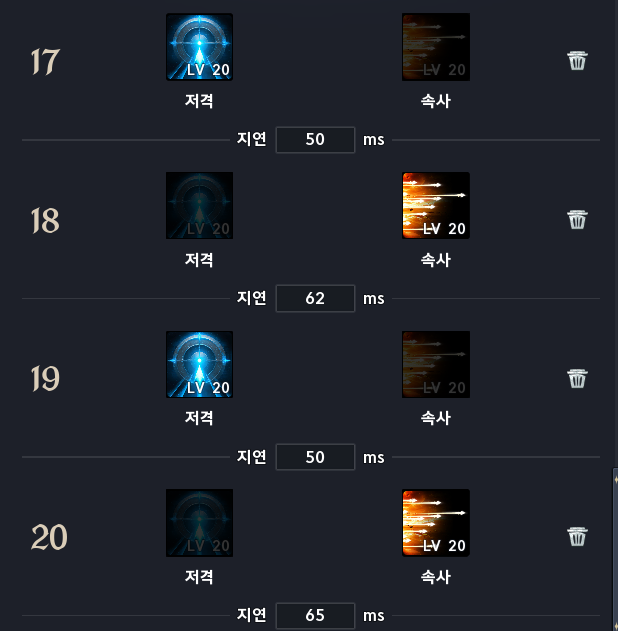The image size is (618, 631).
Task: Delete step 19 with trash icon
Action: pyautogui.click(x=577, y=378)
